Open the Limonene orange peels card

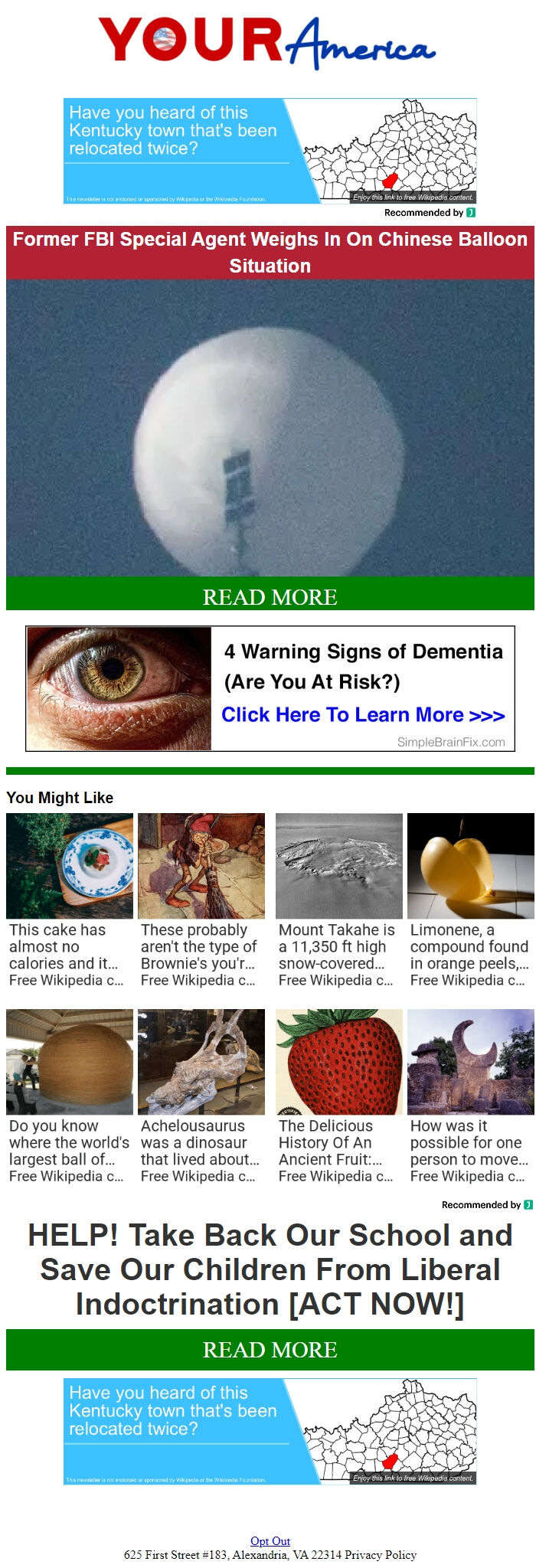(x=470, y=900)
